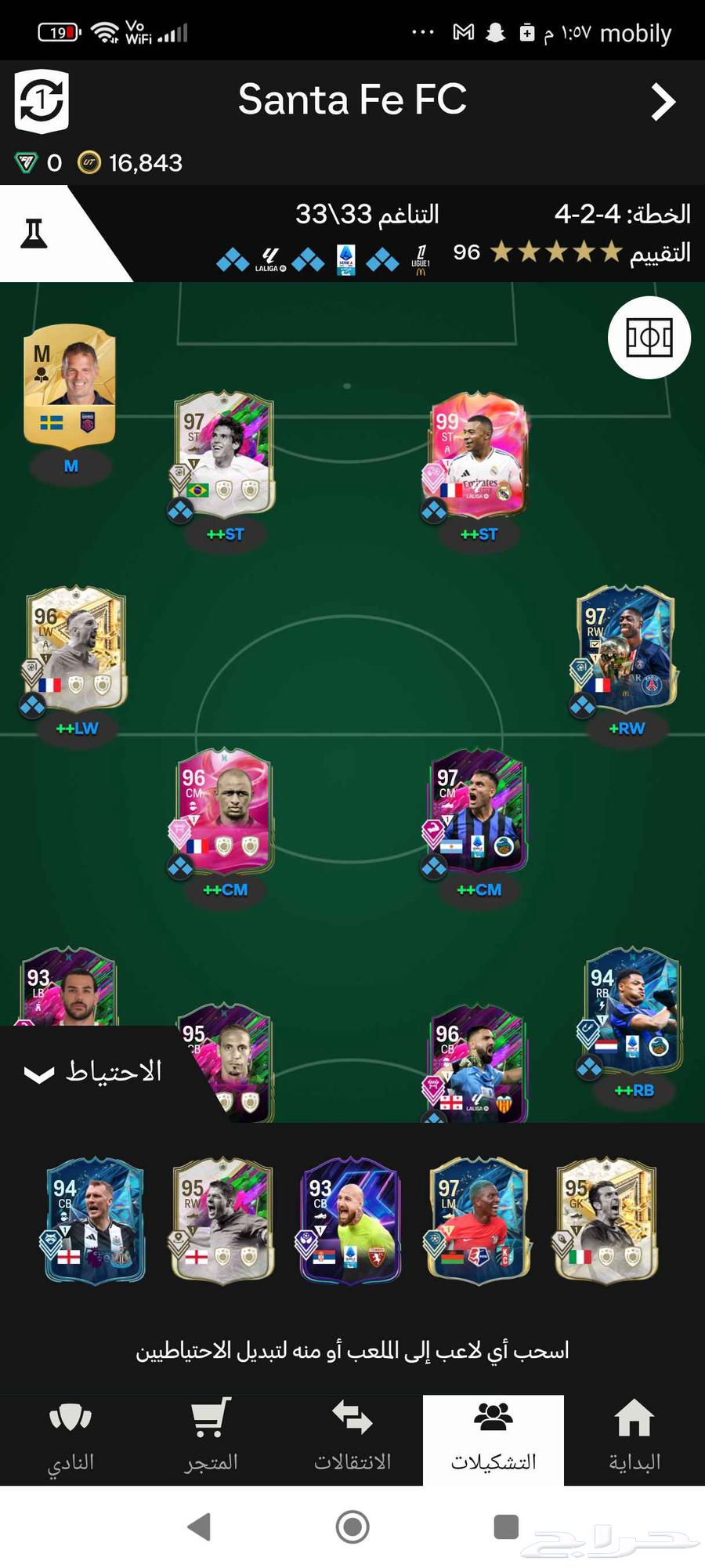
Task: Select the 97 CM player card
Action: pyautogui.click(x=479, y=811)
